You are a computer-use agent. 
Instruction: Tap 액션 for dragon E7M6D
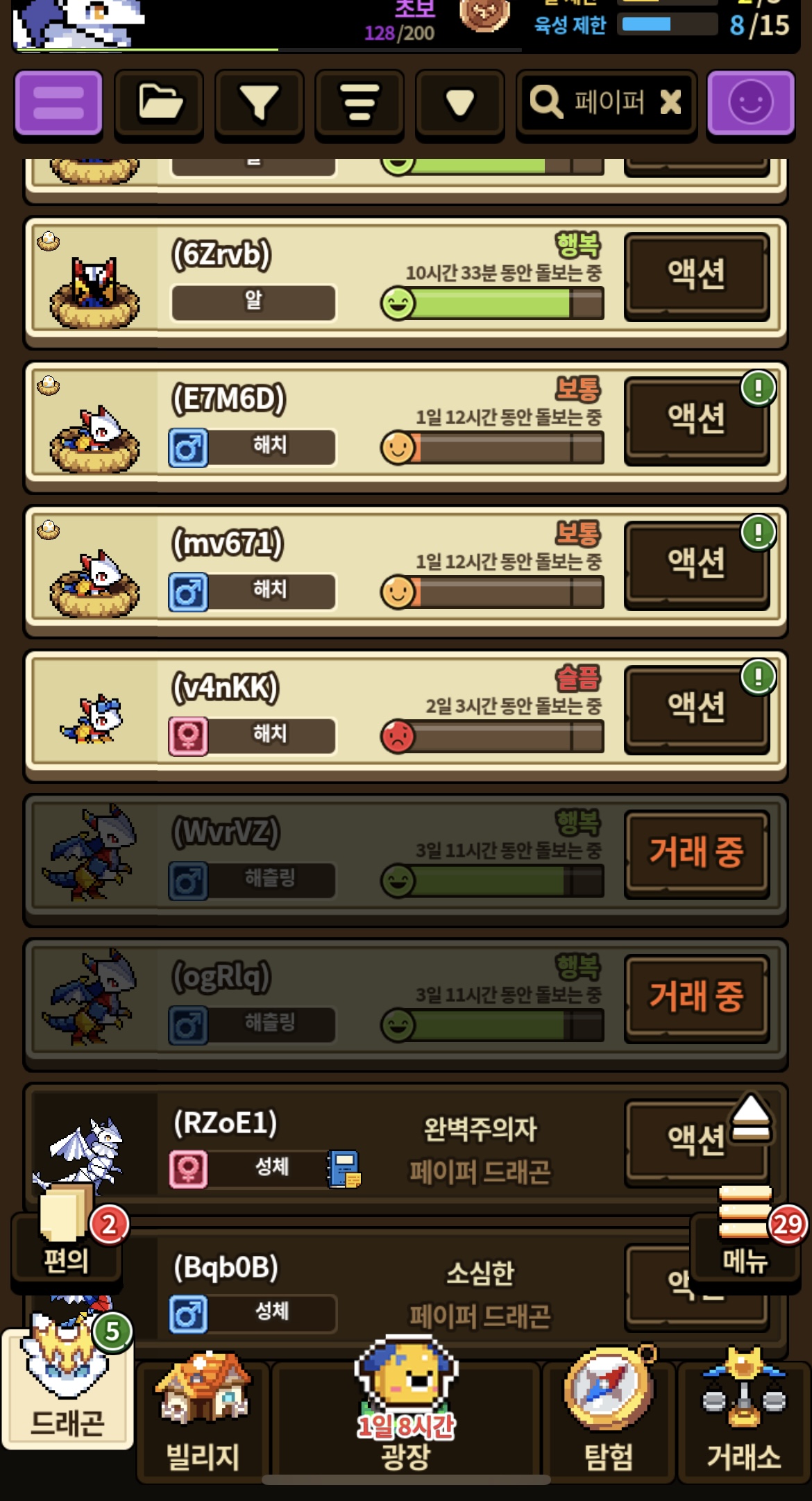[696, 420]
